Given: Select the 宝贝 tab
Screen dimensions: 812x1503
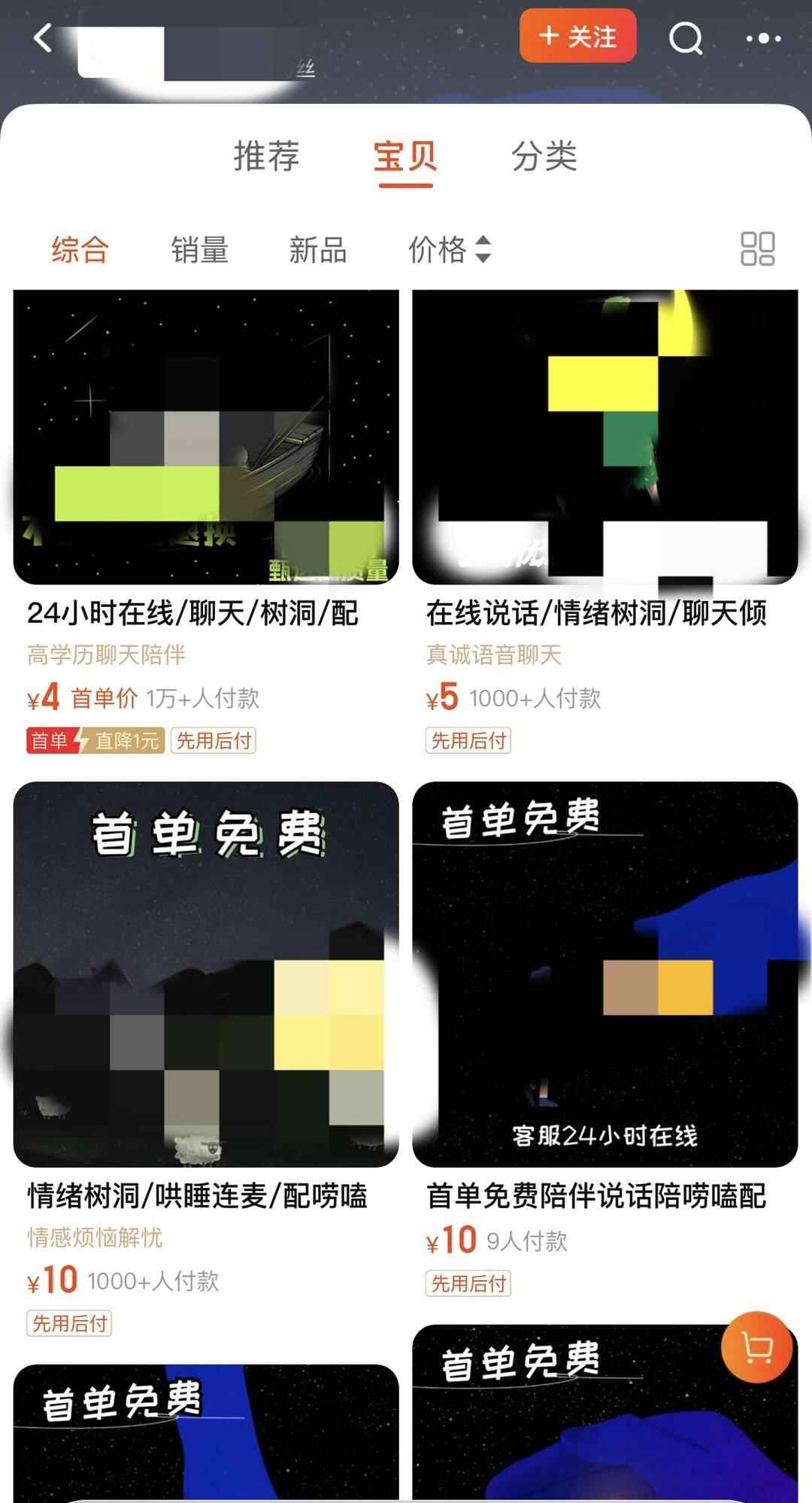Looking at the screenshot, I should [x=405, y=156].
